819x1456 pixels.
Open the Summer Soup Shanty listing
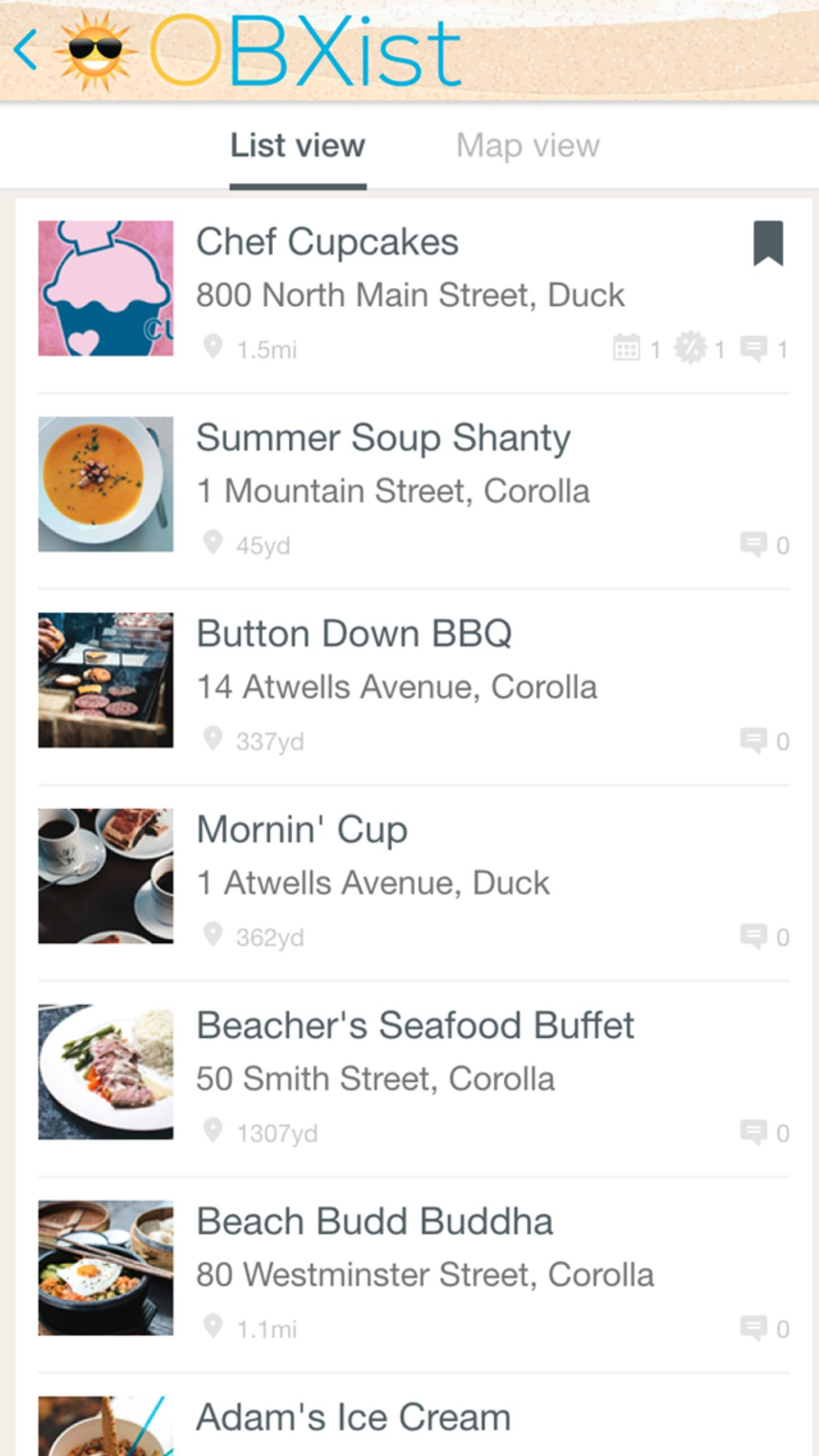point(382,439)
